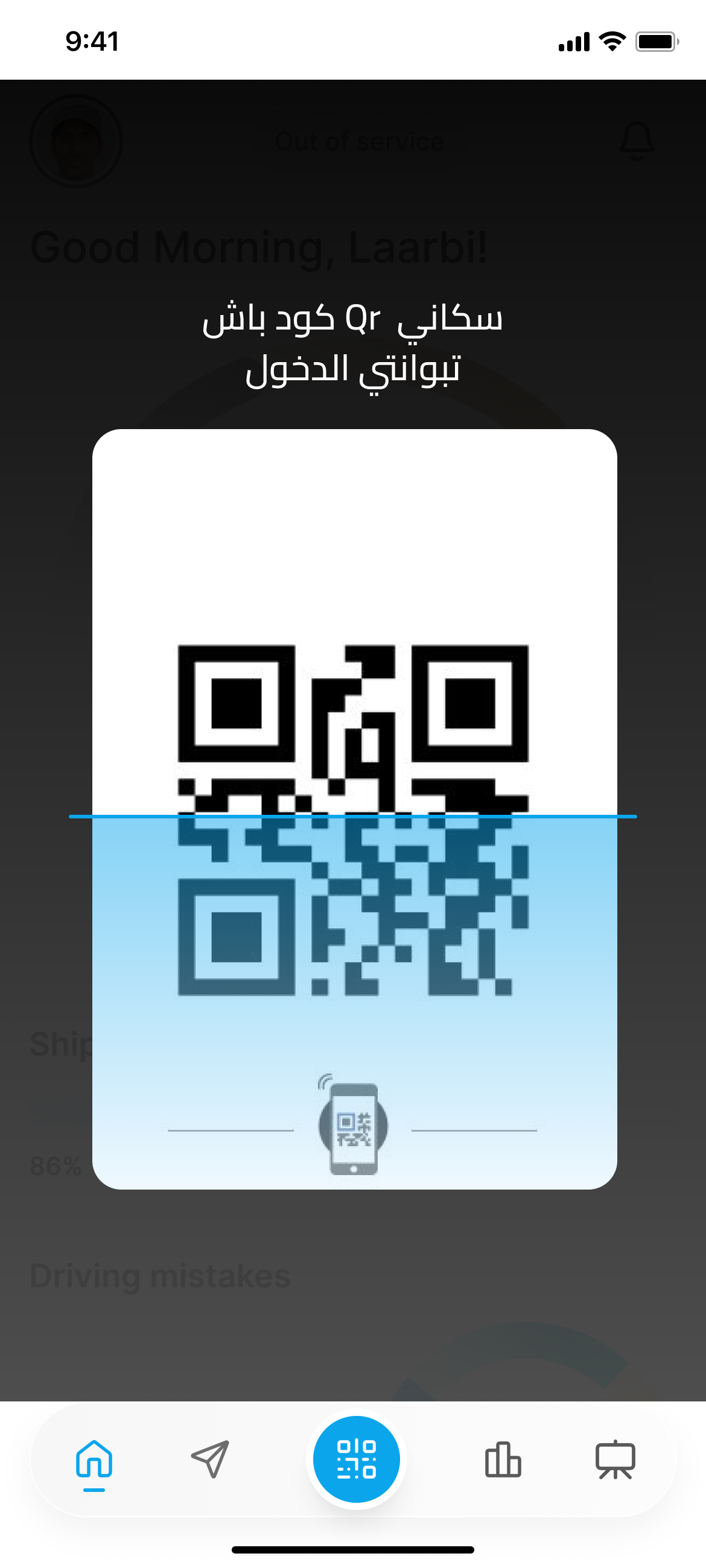Image resolution: width=706 pixels, height=1568 pixels.
Task: Switch to the presentation board tab
Action: click(x=615, y=1459)
